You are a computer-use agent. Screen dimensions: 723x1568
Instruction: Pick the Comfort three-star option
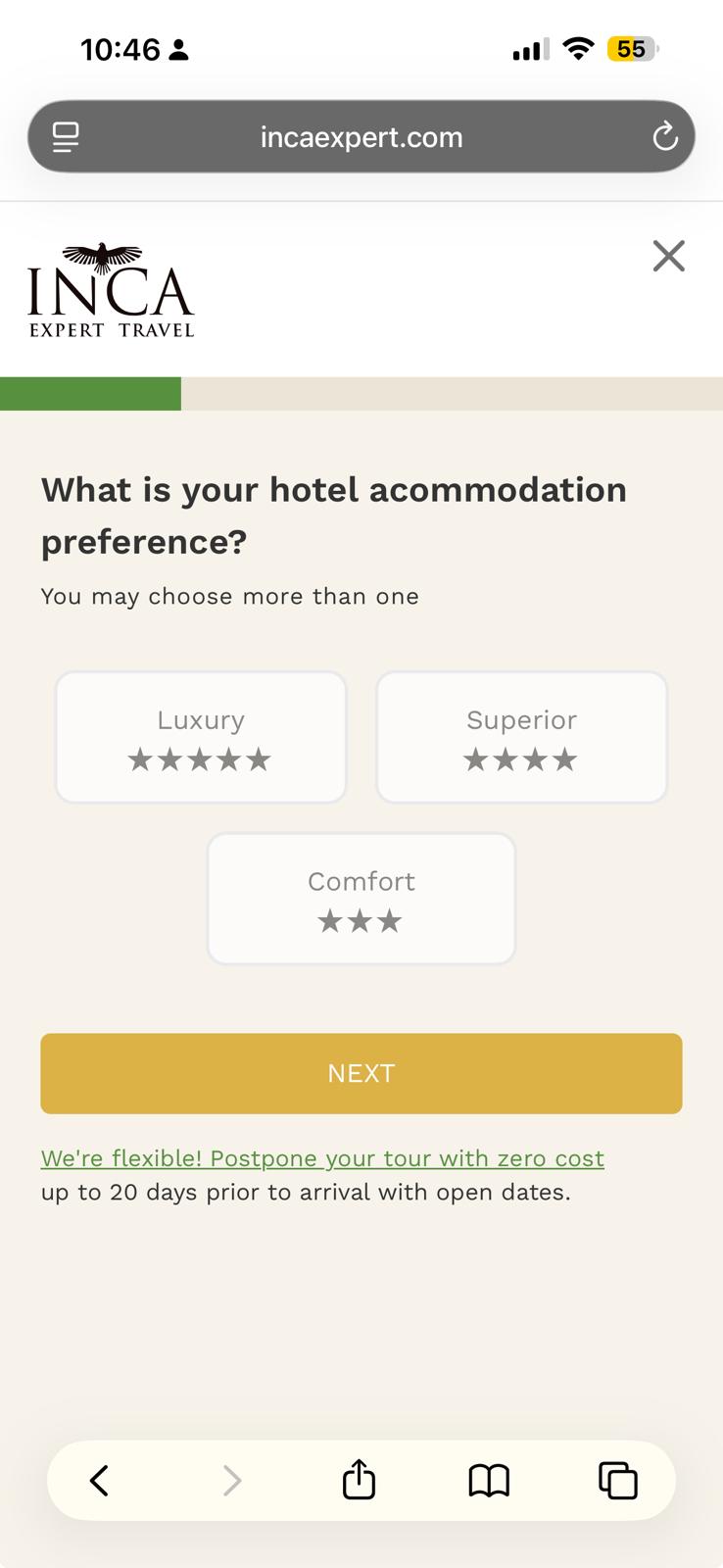361,899
